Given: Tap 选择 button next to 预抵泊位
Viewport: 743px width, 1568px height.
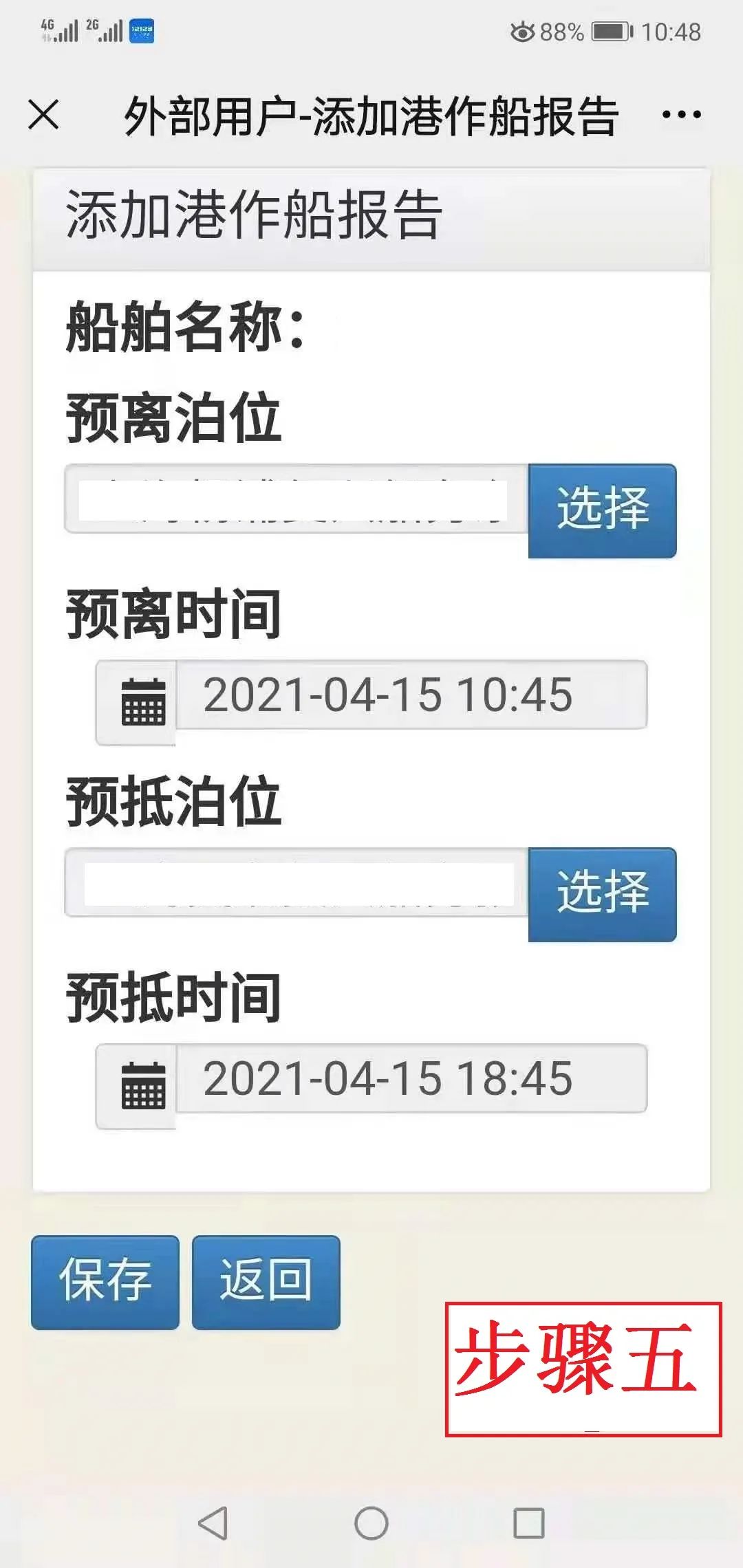Looking at the screenshot, I should [x=603, y=894].
